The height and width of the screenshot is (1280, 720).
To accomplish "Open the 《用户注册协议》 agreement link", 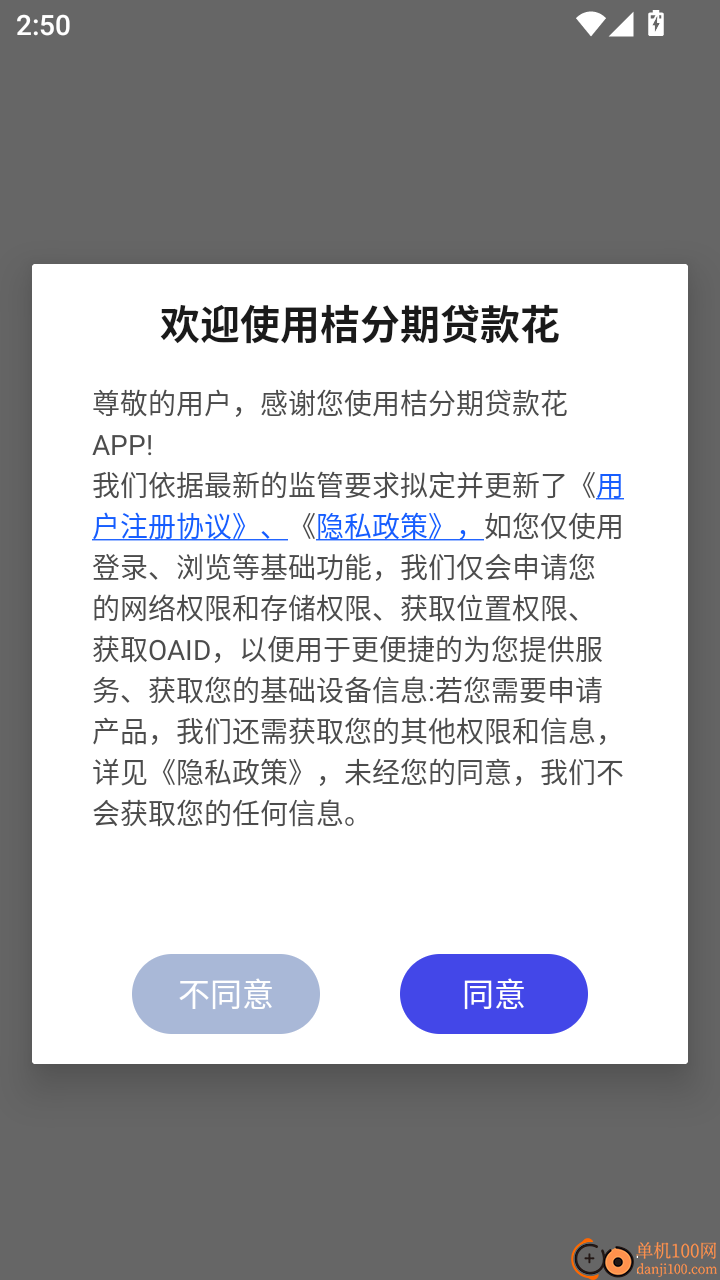I will pos(168,527).
